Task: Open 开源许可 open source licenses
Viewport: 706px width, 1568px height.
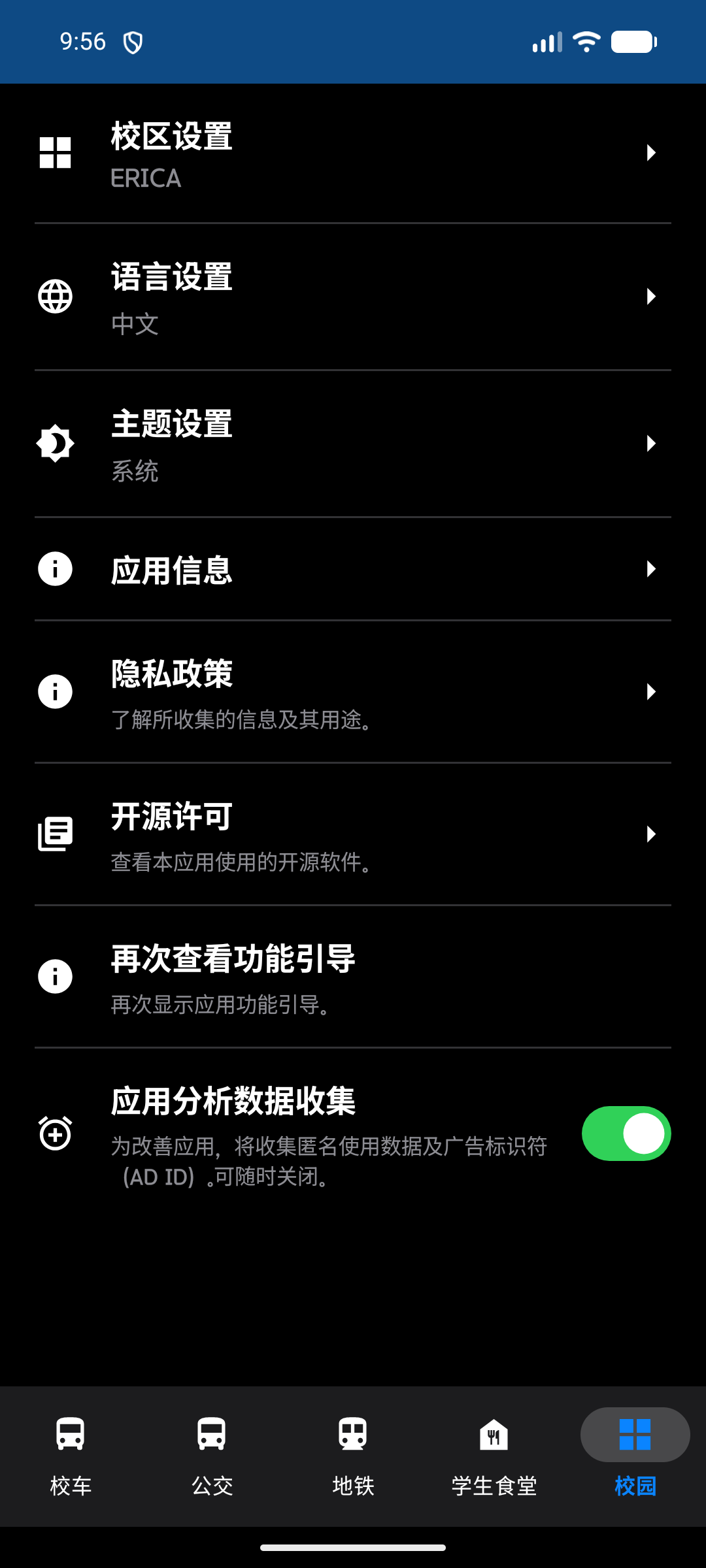Action: pos(353,834)
